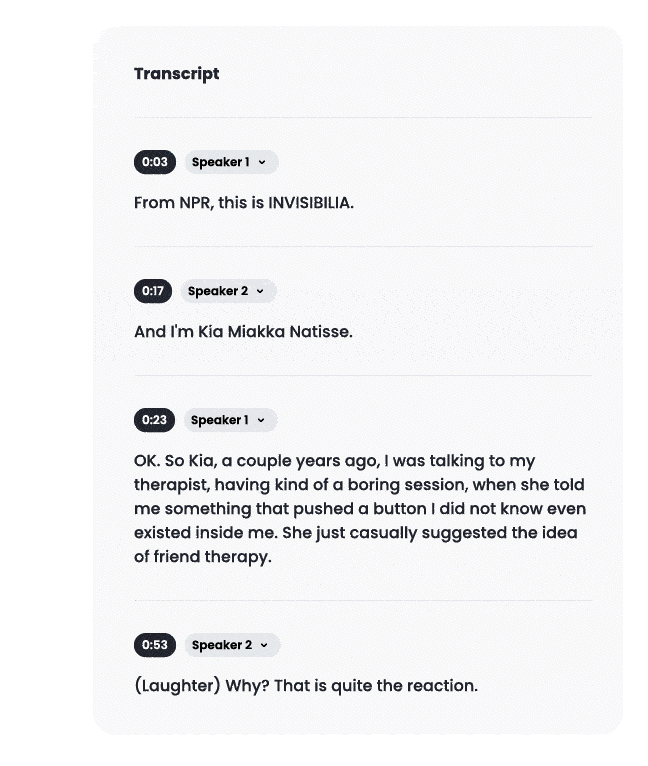
Task: Jump to timestamp 0:23
Action: [x=154, y=420]
